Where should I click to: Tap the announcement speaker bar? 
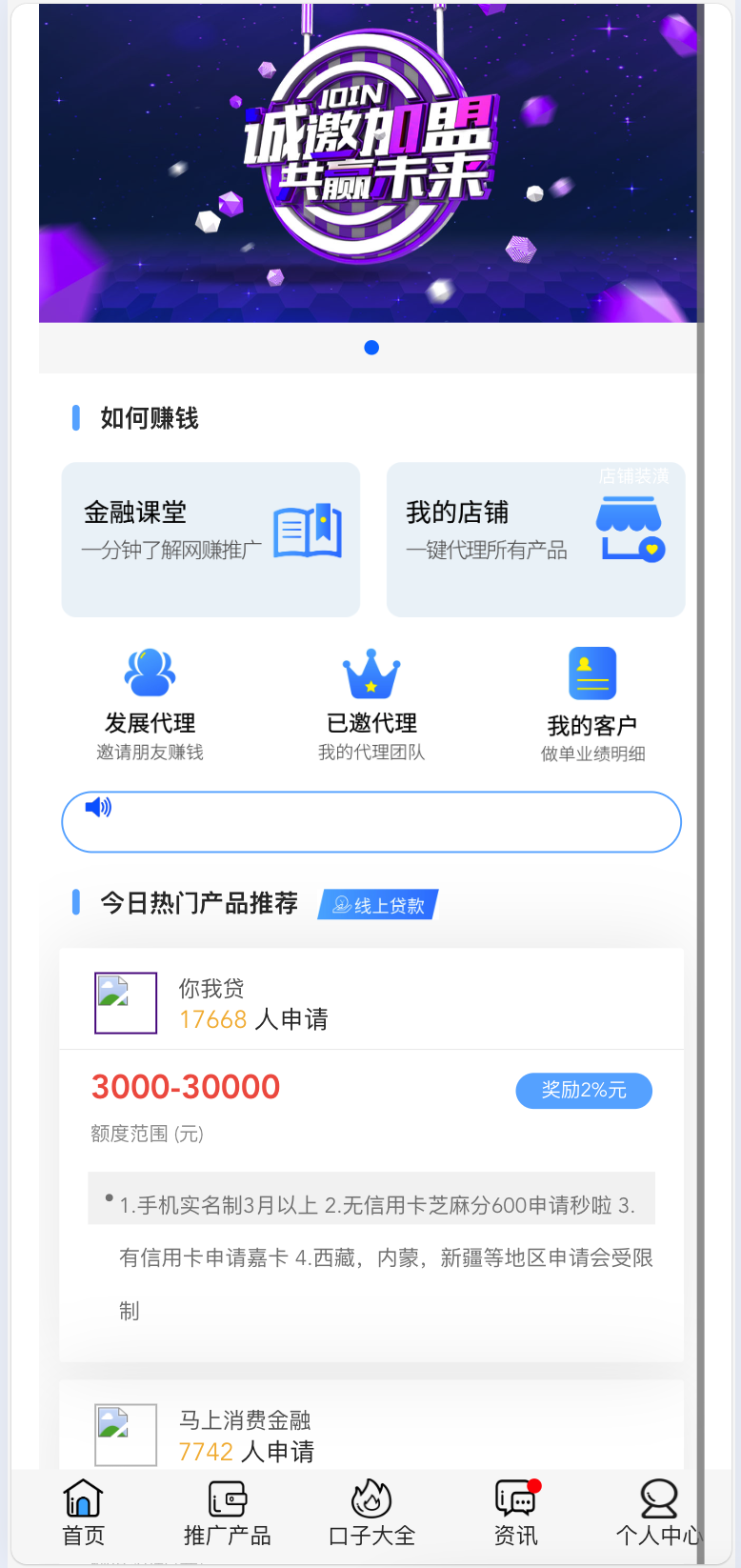click(371, 821)
